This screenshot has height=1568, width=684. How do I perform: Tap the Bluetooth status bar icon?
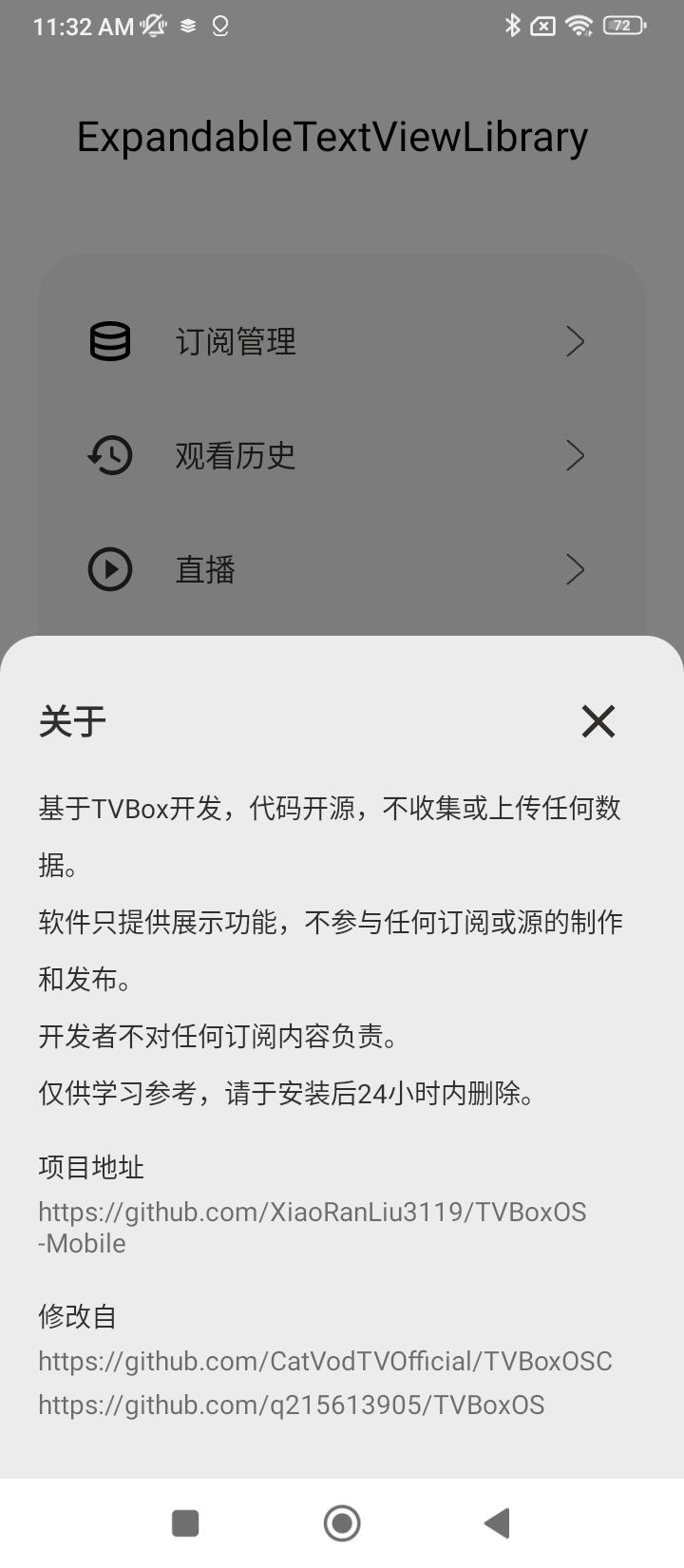click(512, 26)
